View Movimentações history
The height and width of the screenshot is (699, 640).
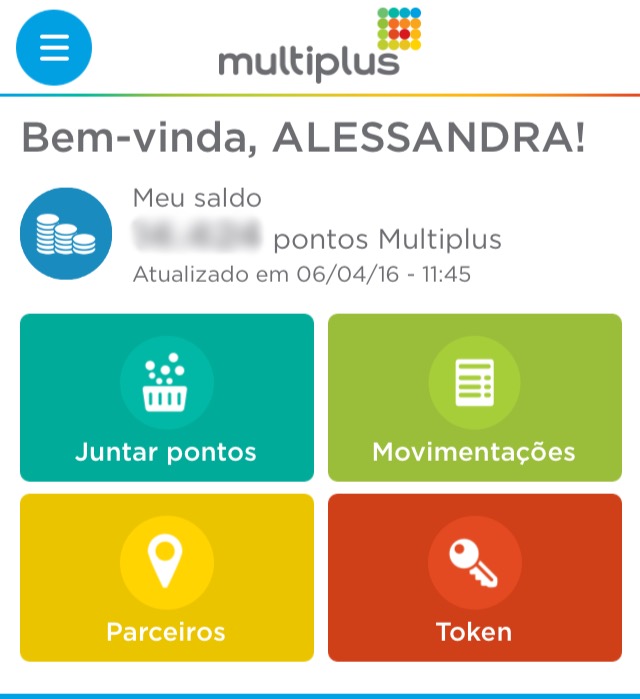475,398
